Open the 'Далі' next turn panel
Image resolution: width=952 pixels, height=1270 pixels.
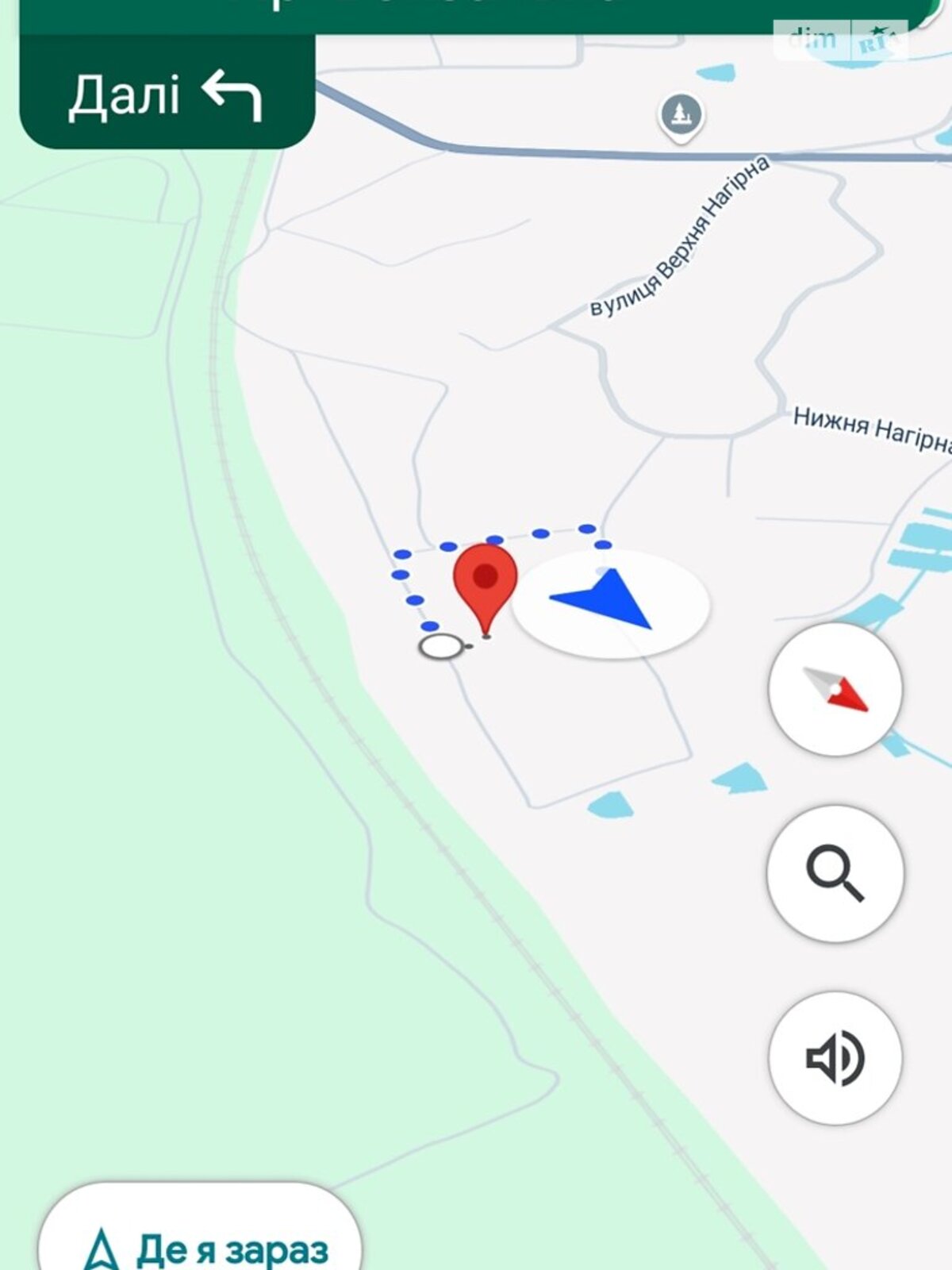167,95
